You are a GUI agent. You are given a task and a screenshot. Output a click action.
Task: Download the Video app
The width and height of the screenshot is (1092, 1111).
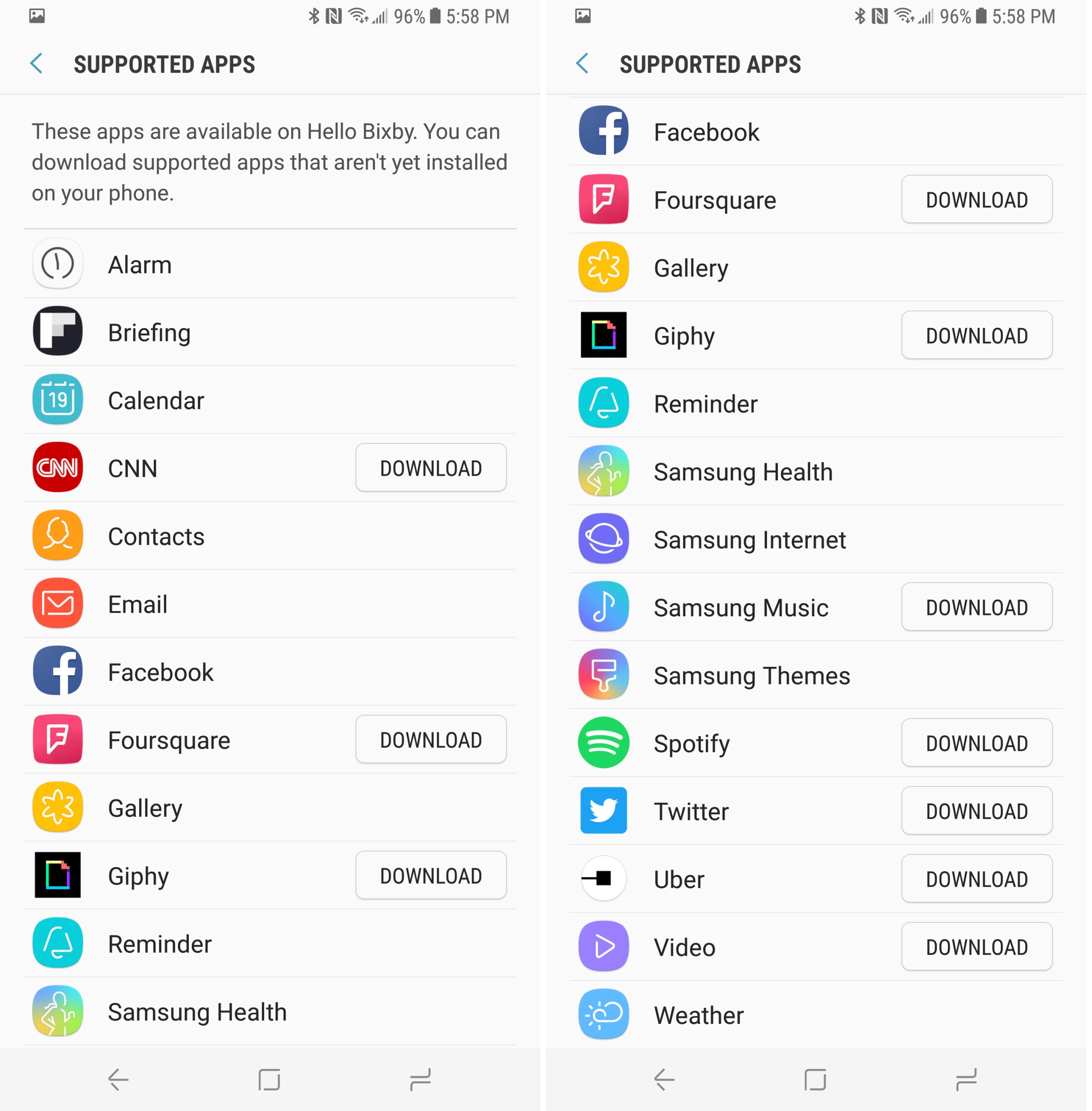(976, 947)
